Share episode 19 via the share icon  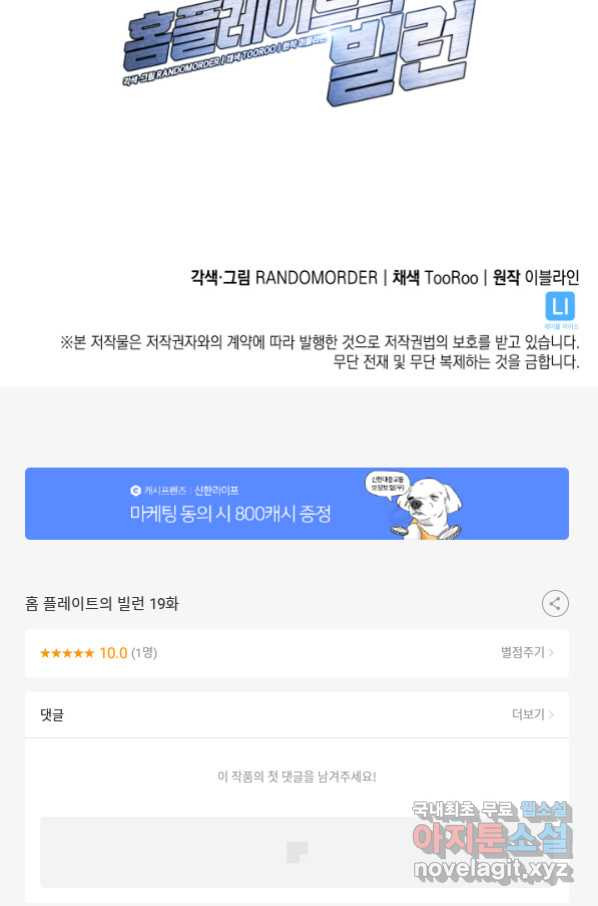pos(555,604)
